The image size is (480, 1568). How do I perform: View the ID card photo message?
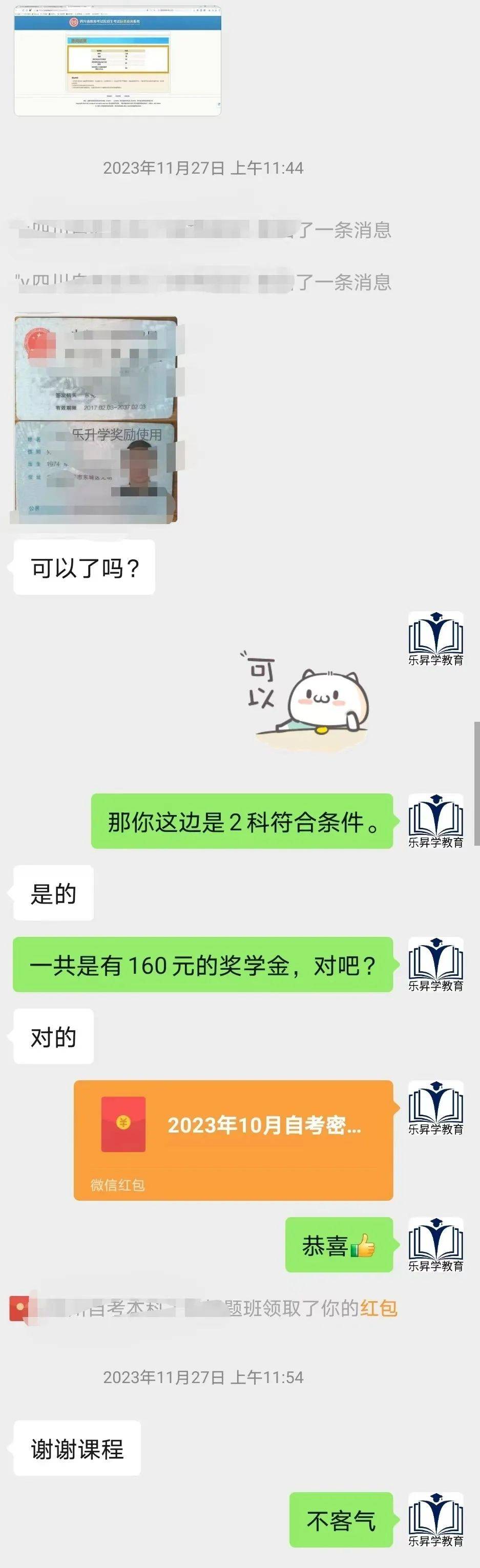click(x=95, y=420)
